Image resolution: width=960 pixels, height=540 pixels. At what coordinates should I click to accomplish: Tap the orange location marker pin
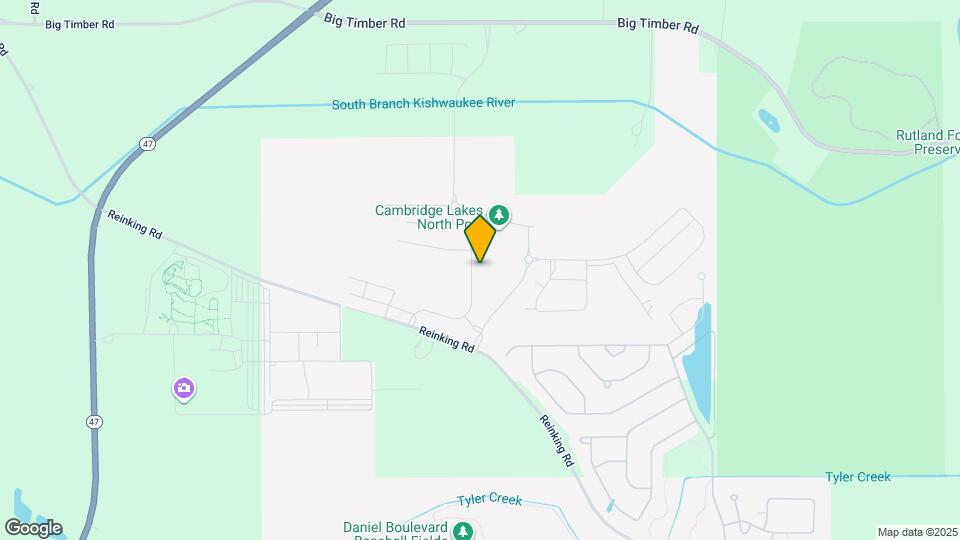click(x=480, y=238)
